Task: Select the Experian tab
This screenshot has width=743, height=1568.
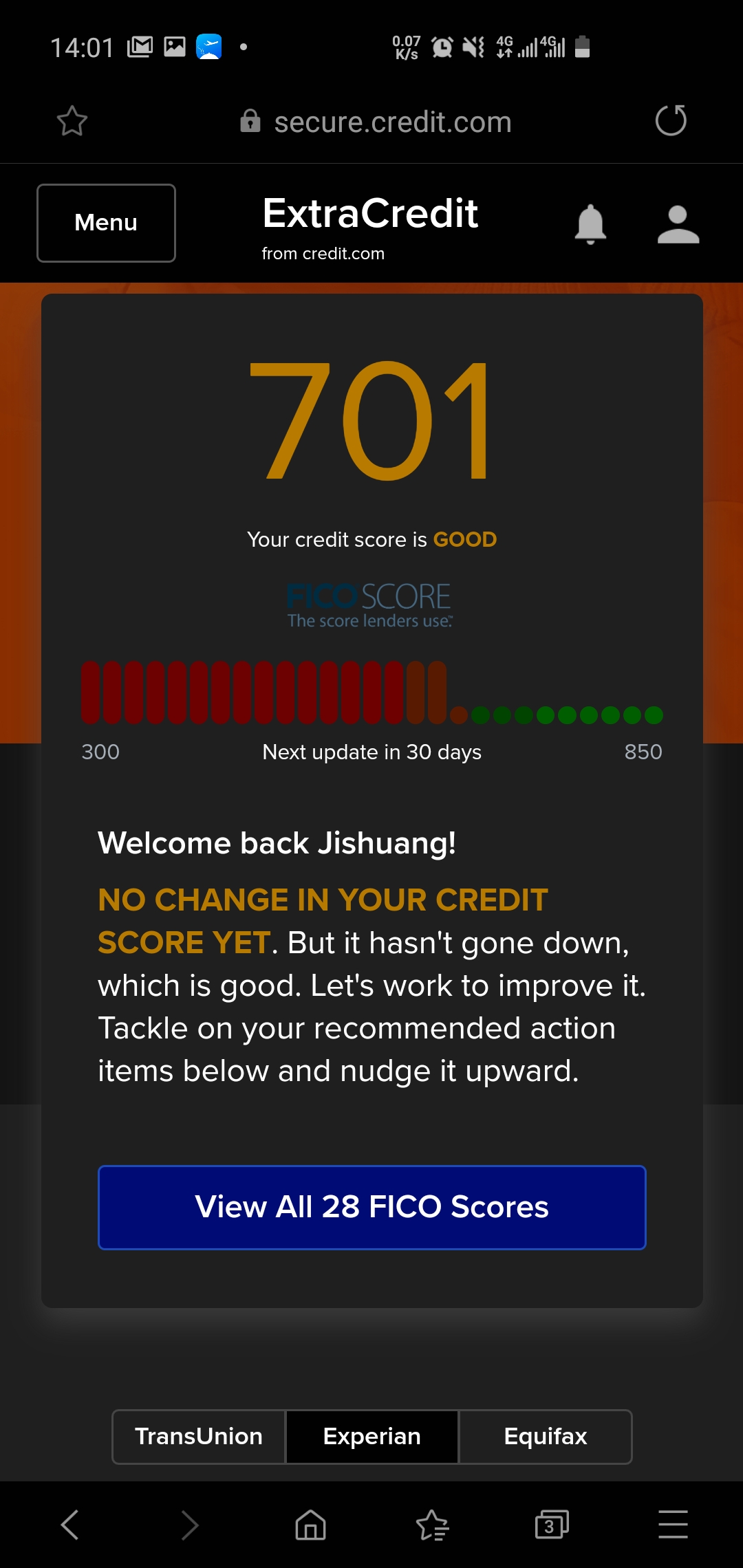Action: click(x=372, y=1437)
